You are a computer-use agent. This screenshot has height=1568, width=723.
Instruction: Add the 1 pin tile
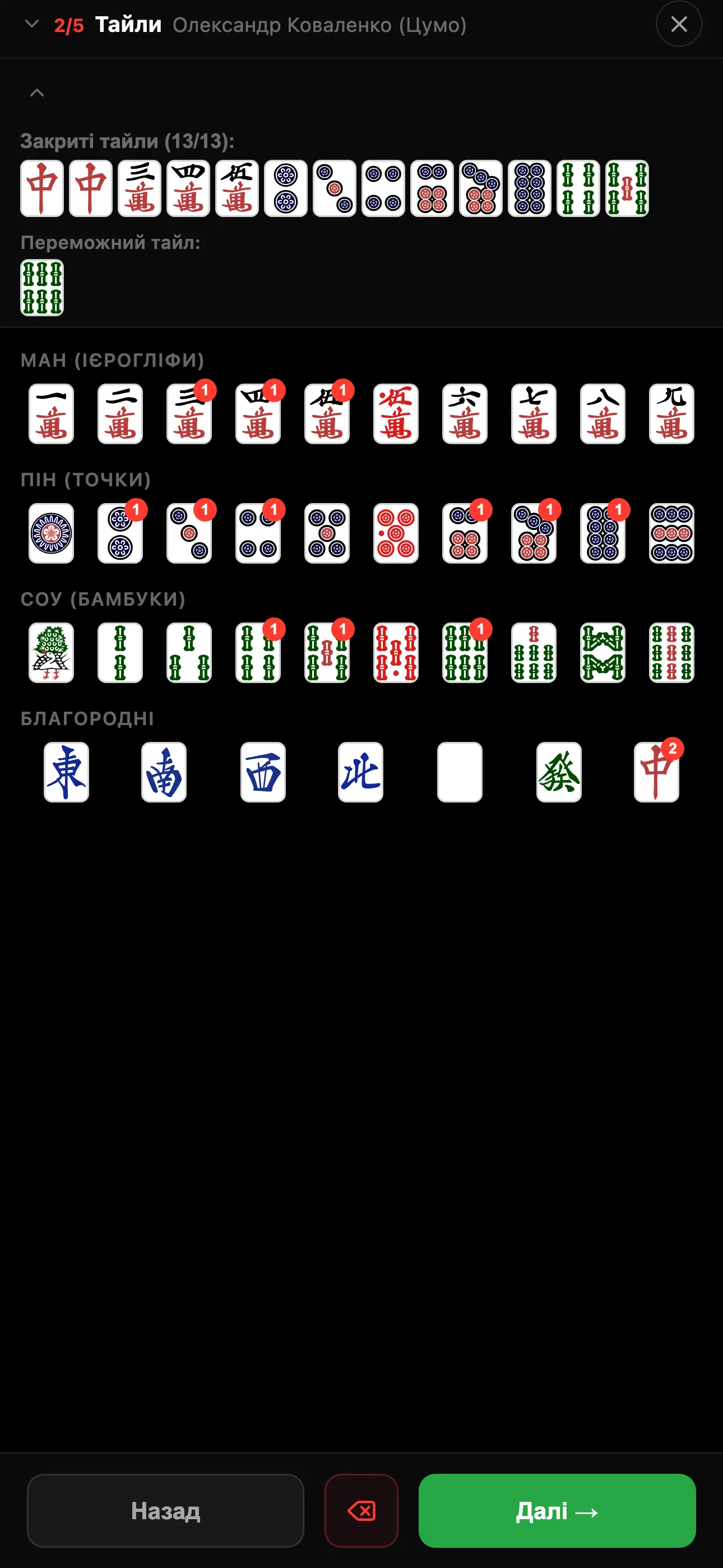tap(51, 533)
